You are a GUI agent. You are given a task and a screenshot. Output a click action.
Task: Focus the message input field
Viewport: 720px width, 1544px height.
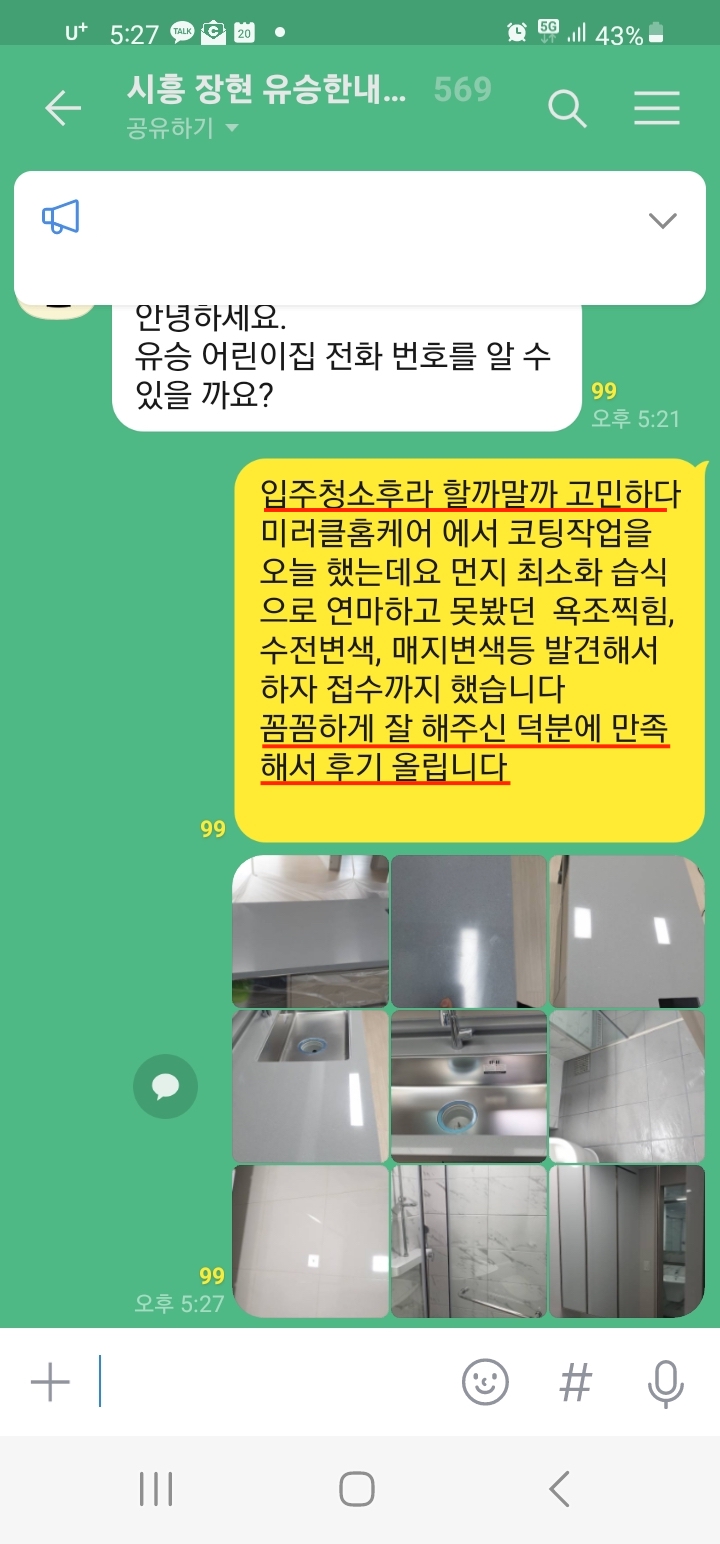click(270, 1383)
